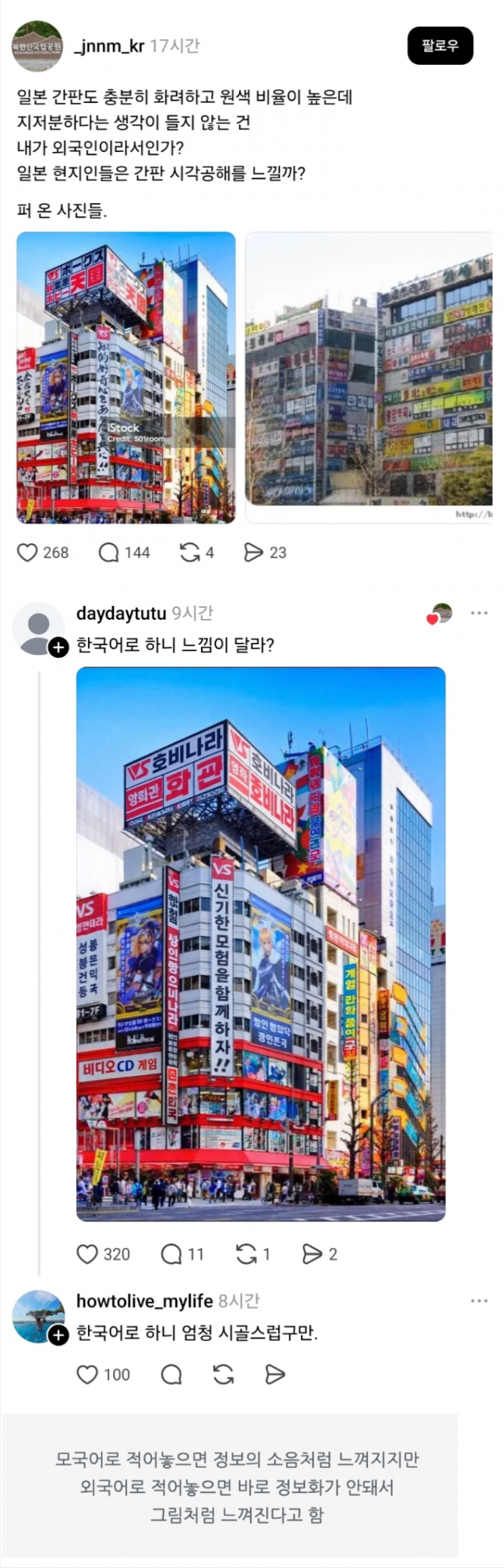Follow howtolive_mylife via the avatar plus badge
Screen dimensions: 504x1568
pyautogui.click(x=58, y=1335)
